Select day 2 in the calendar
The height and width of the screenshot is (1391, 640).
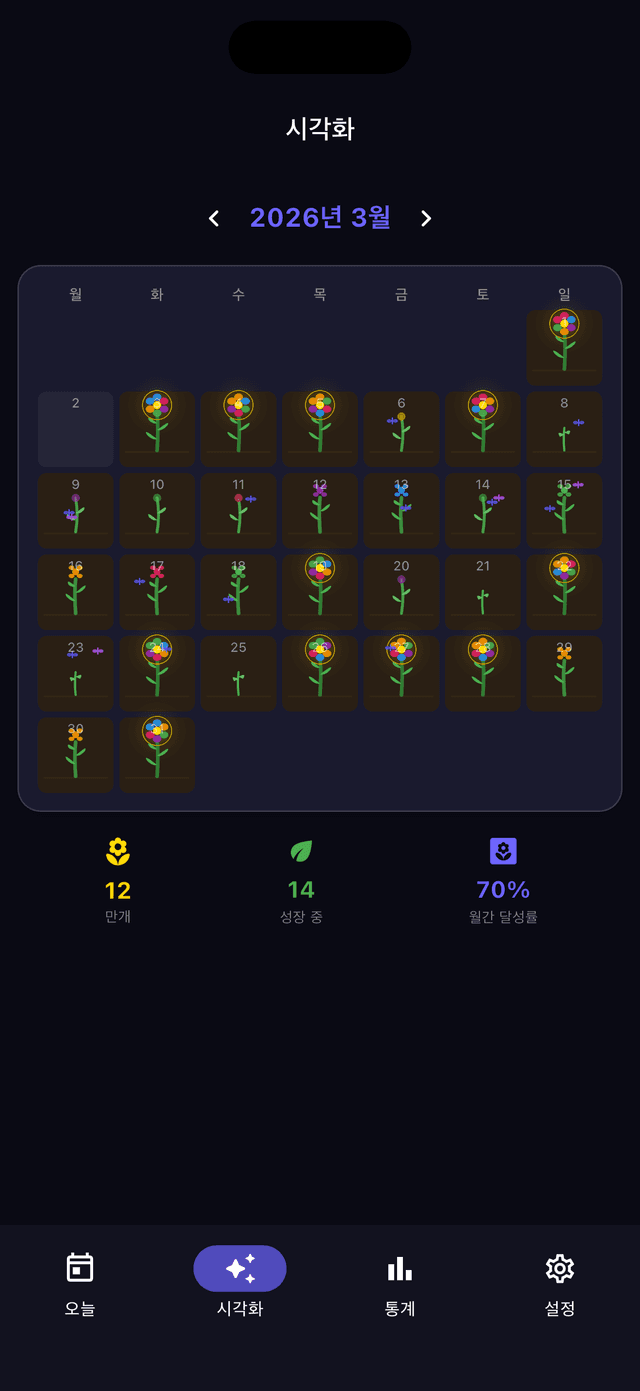tap(76, 429)
